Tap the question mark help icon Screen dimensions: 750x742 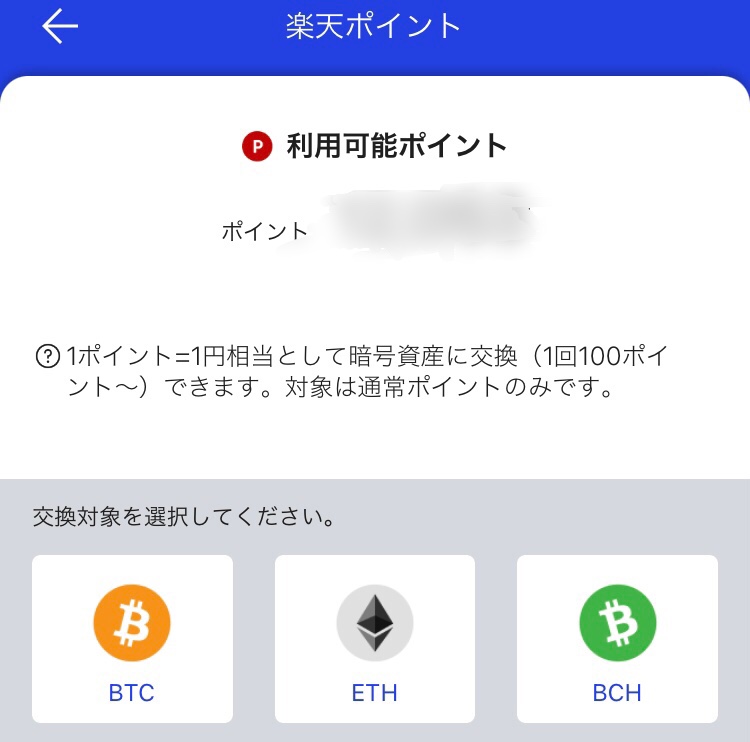click(46, 355)
